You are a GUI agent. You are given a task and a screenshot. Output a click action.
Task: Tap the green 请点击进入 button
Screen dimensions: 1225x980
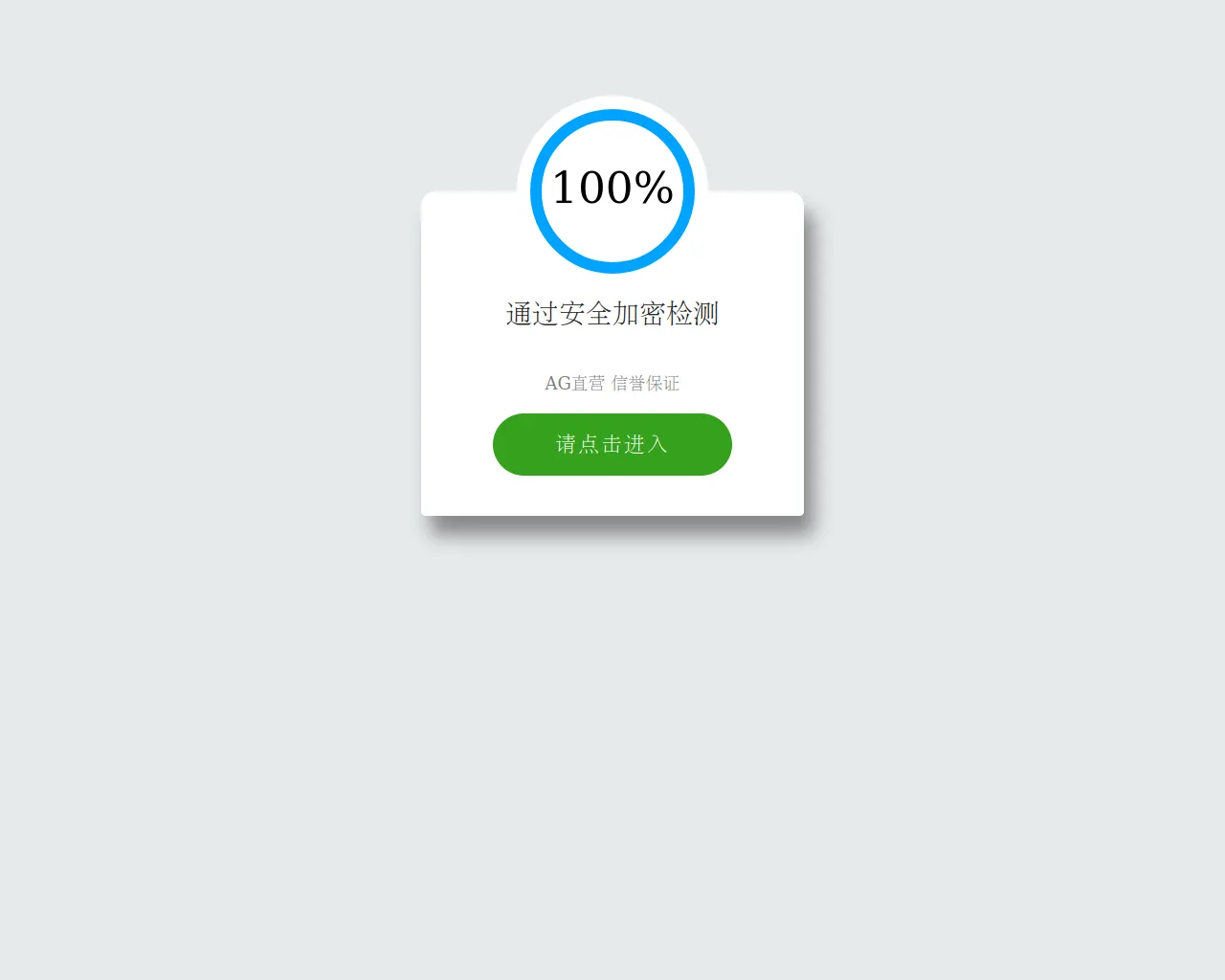[612, 444]
